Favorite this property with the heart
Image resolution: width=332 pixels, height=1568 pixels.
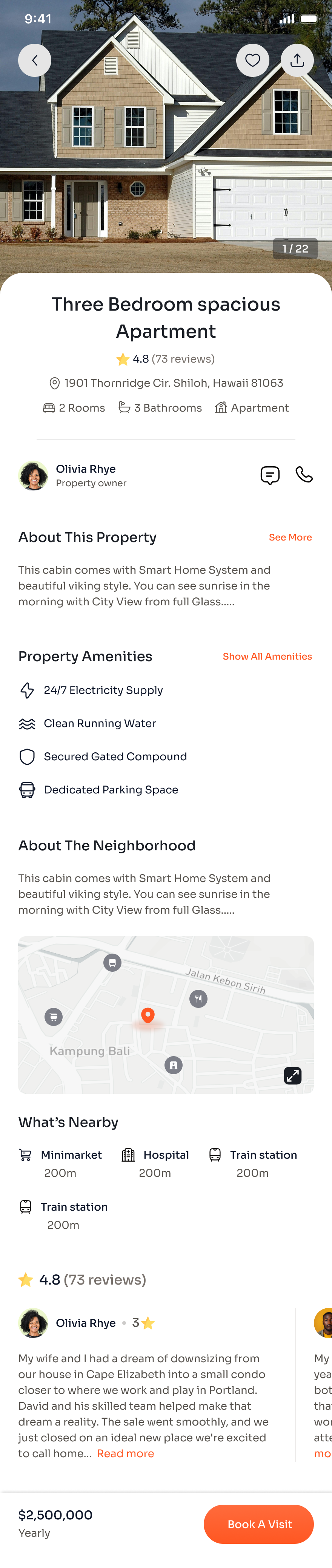click(252, 60)
